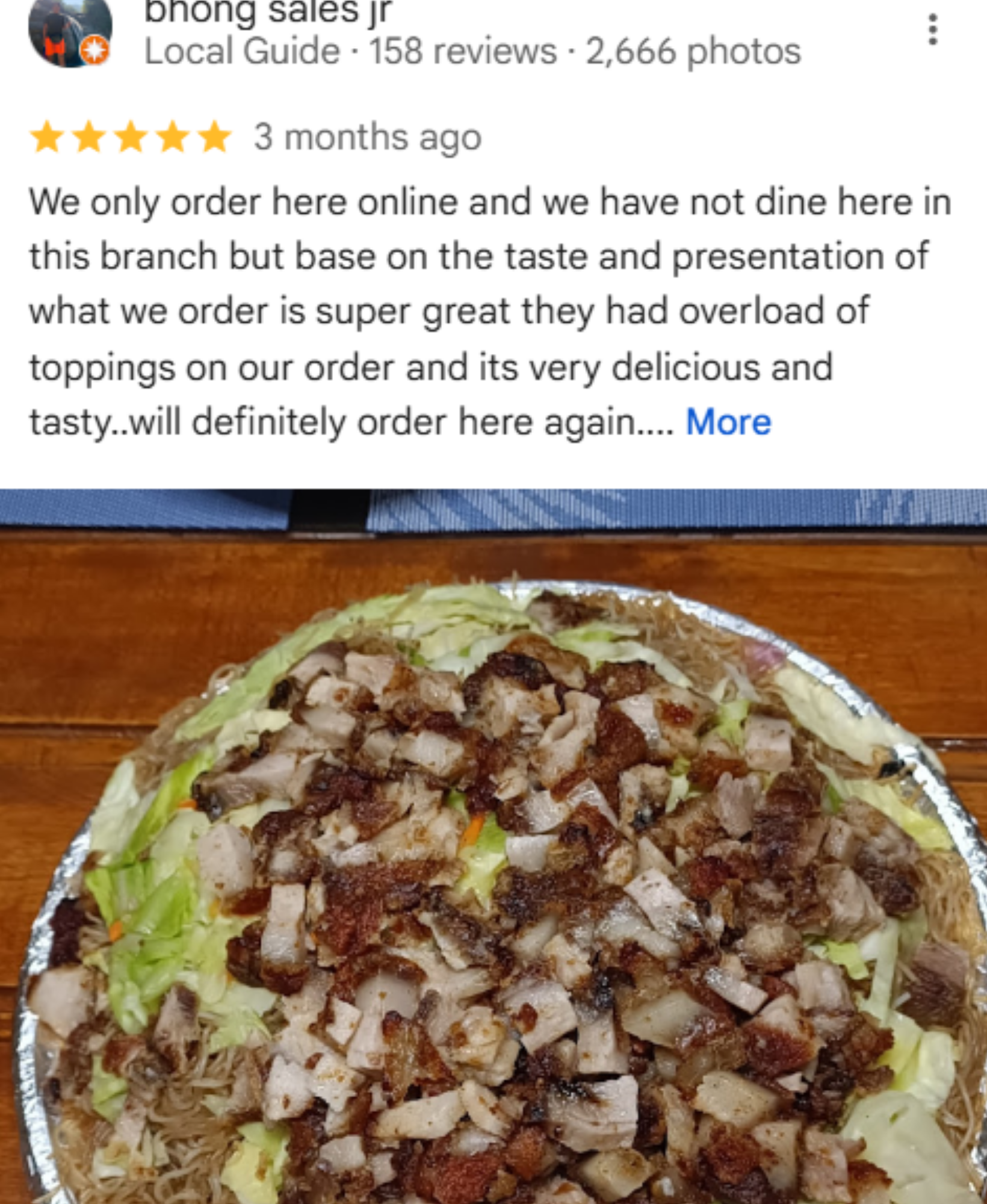This screenshot has width=987, height=1204.
Task: Expand the review with the More link
Action: (728, 422)
